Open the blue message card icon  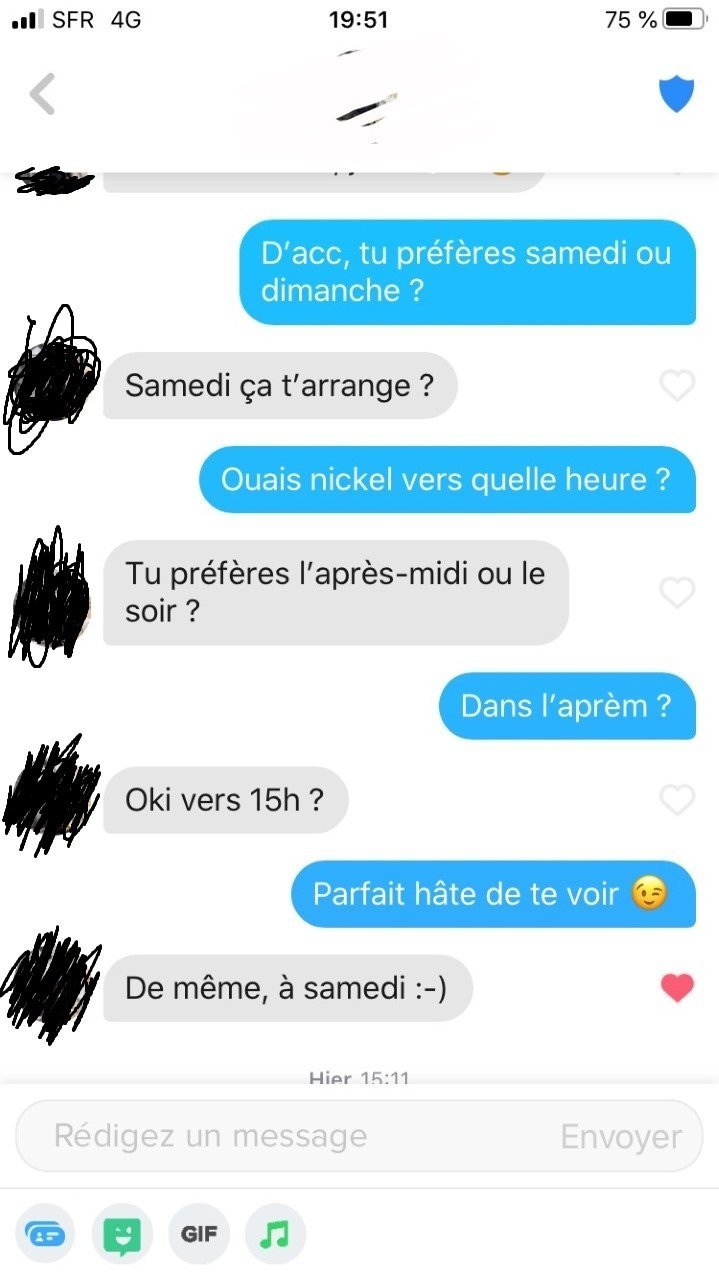click(x=46, y=1234)
